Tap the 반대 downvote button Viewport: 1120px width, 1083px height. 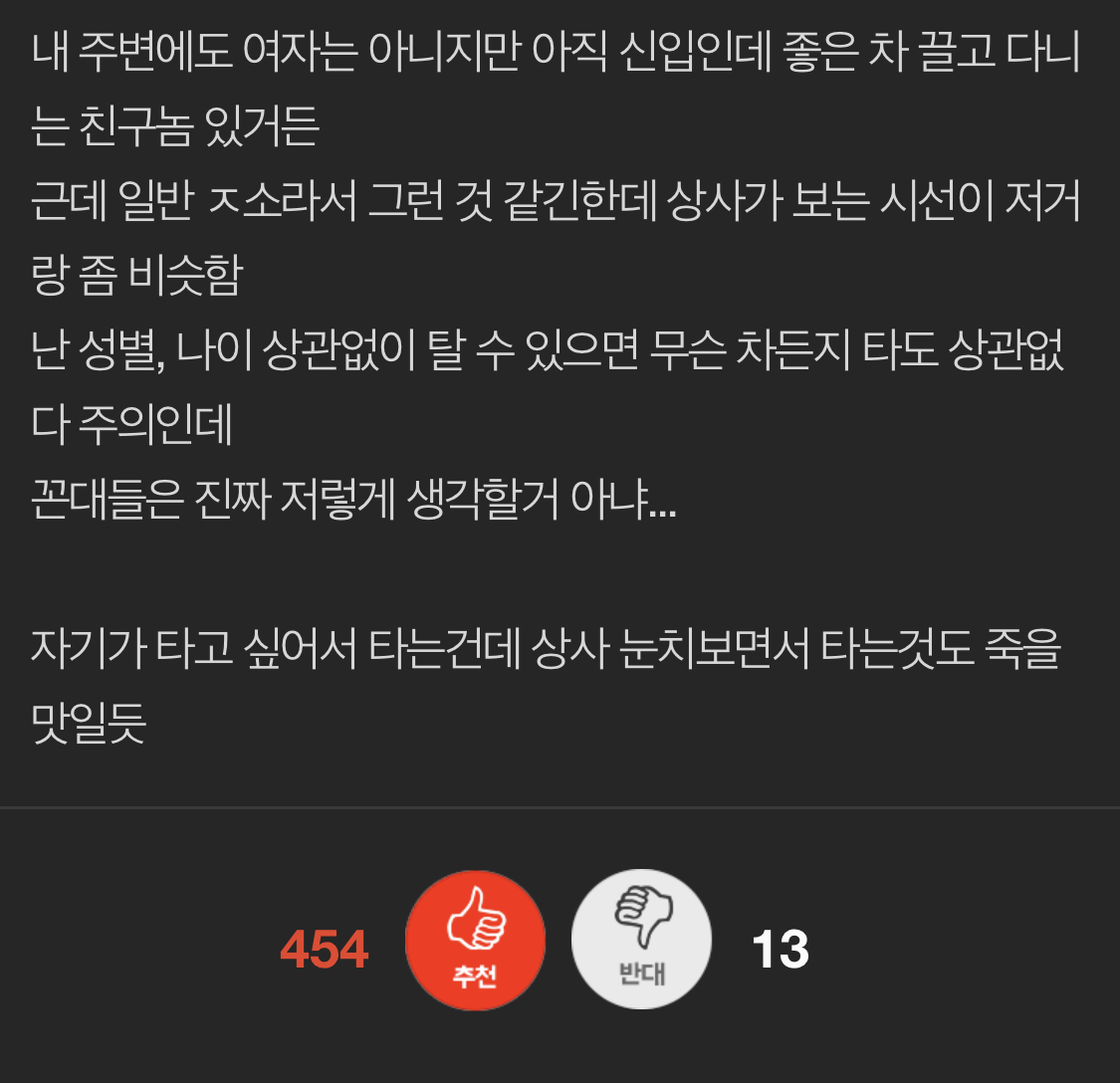point(641,940)
